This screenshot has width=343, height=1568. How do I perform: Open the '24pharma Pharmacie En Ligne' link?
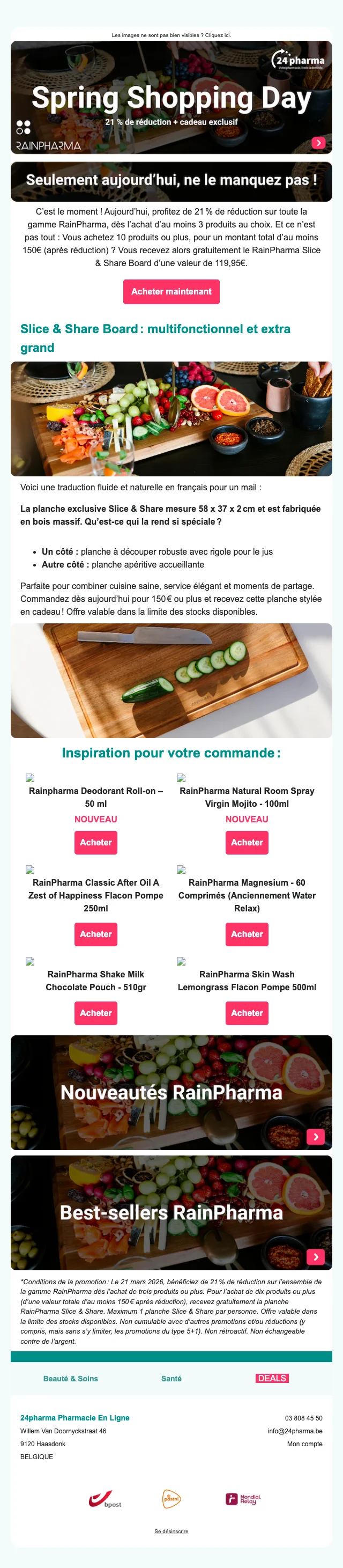(x=75, y=1418)
